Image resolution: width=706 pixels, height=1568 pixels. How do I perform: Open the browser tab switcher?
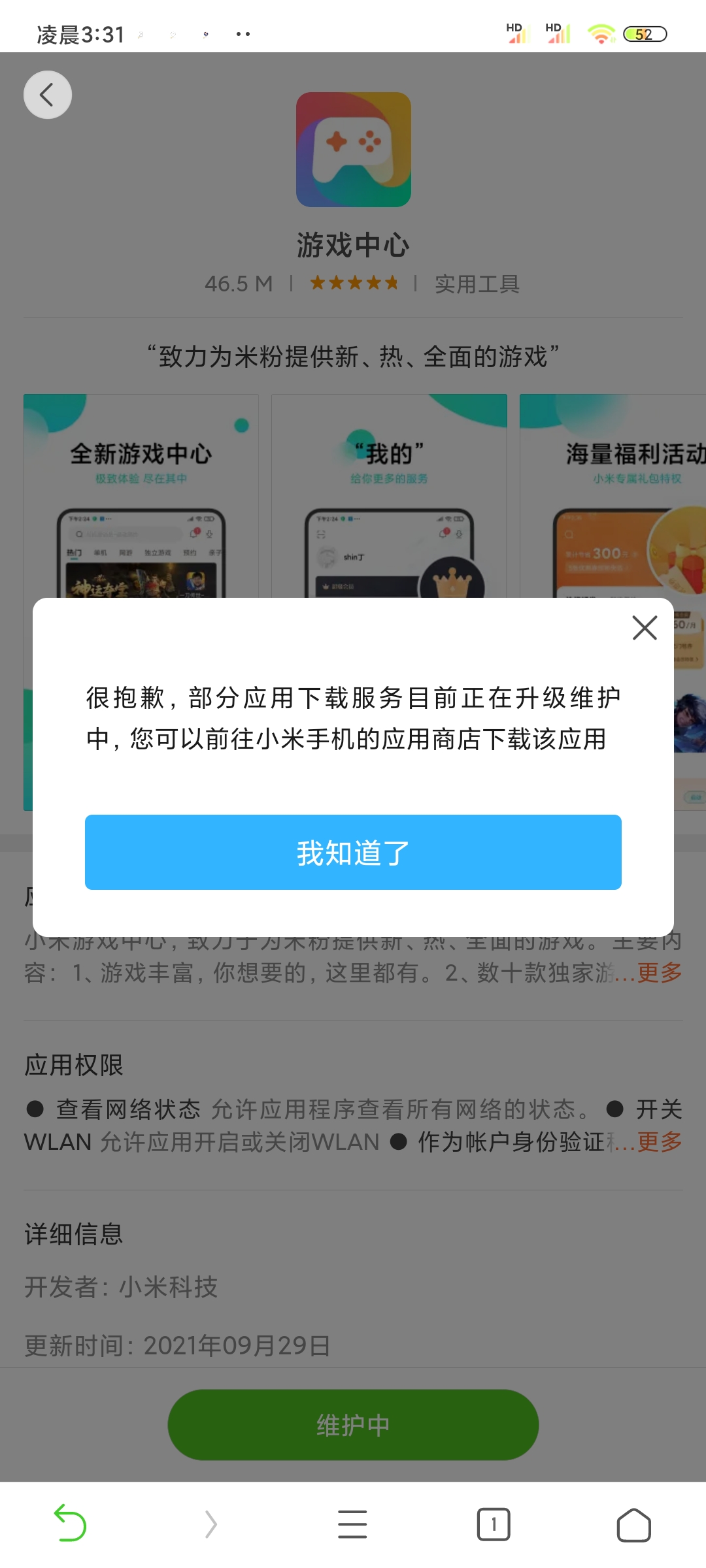point(494,1524)
